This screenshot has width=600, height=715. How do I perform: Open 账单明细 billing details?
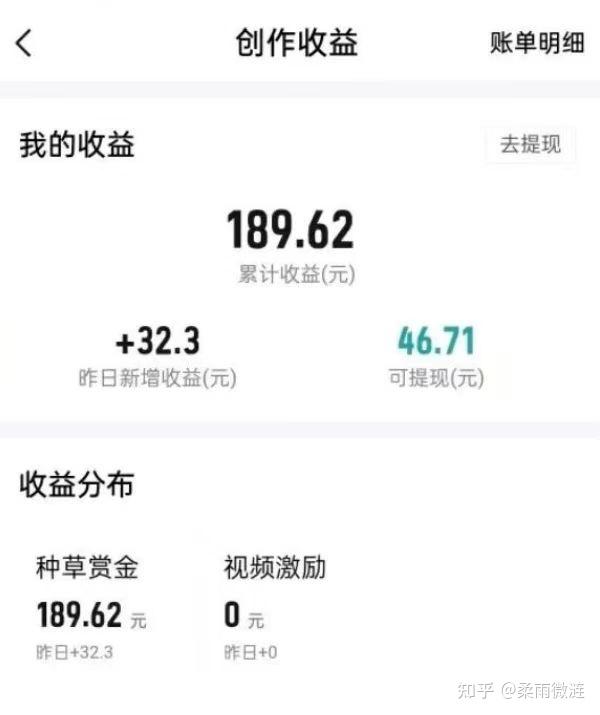(x=537, y=43)
